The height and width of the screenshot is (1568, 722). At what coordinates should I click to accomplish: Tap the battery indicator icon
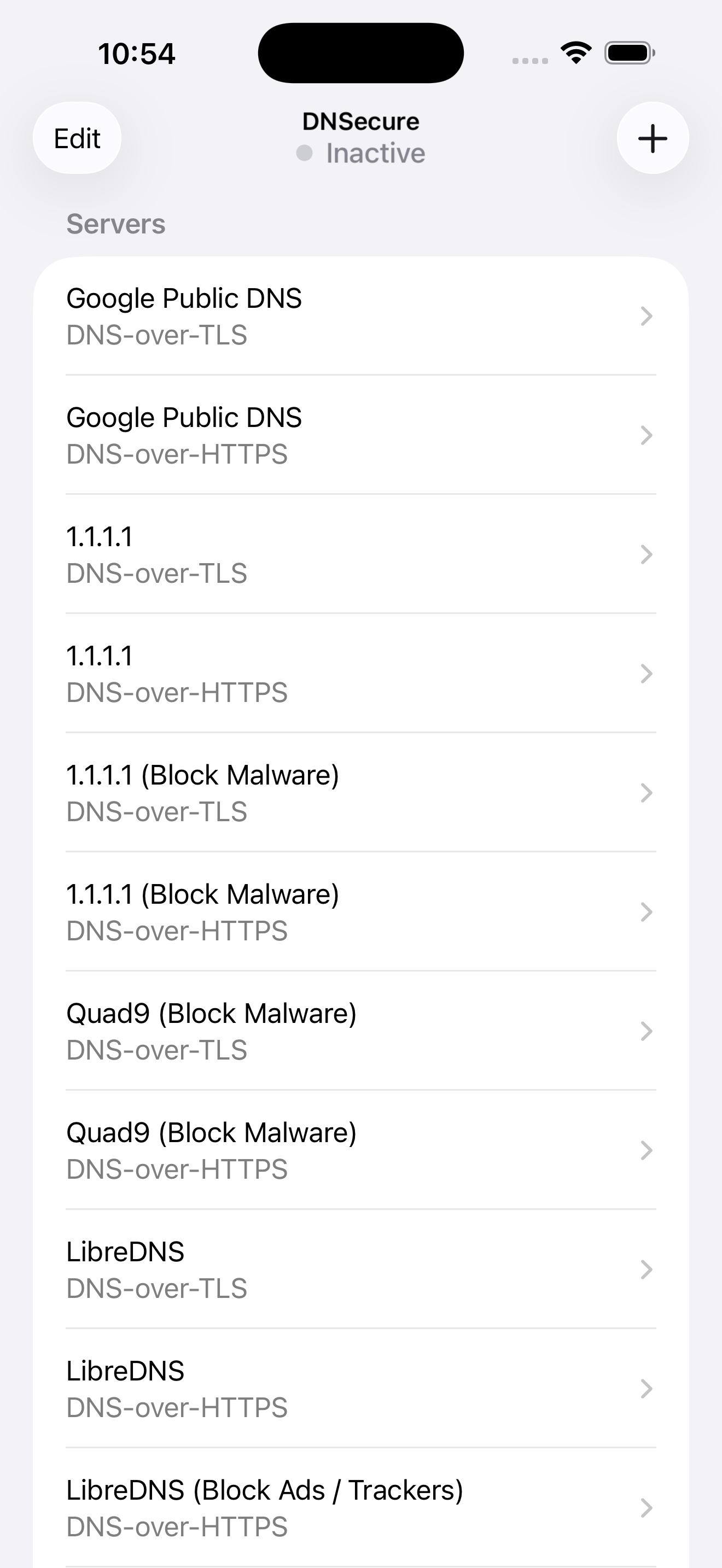pos(627,52)
